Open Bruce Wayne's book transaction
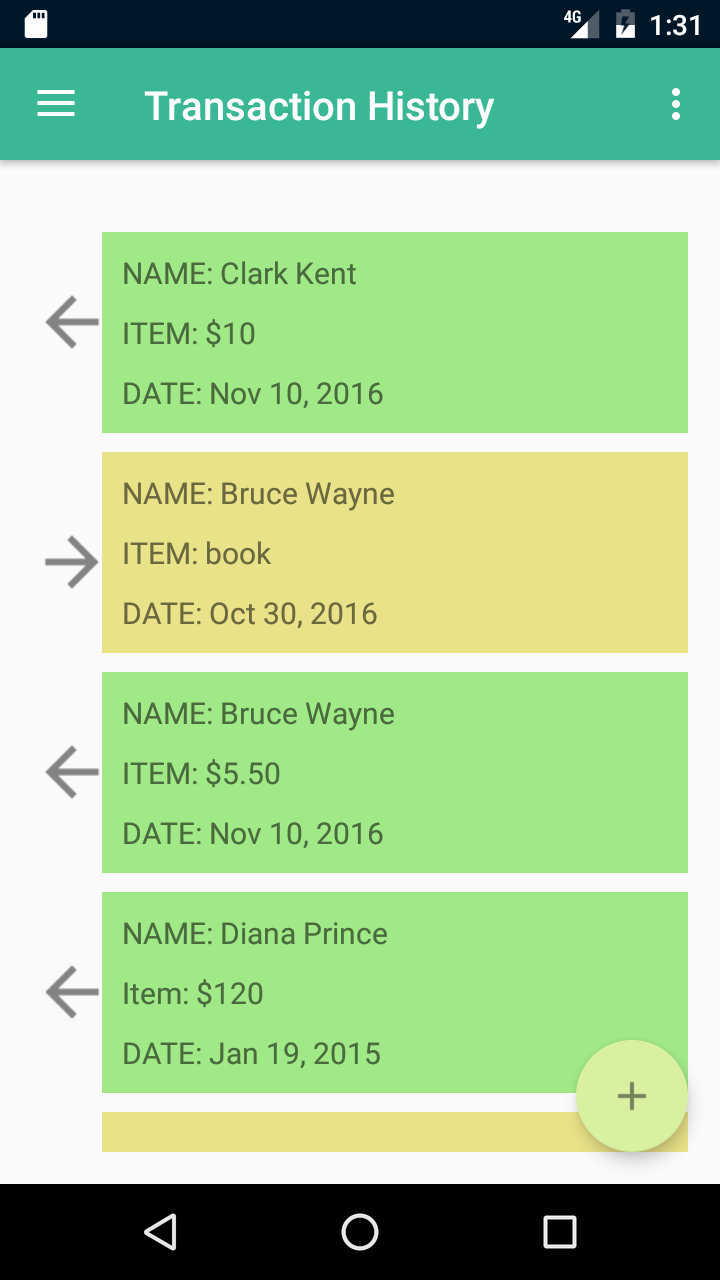720x1280 pixels. pyautogui.click(x=394, y=553)
